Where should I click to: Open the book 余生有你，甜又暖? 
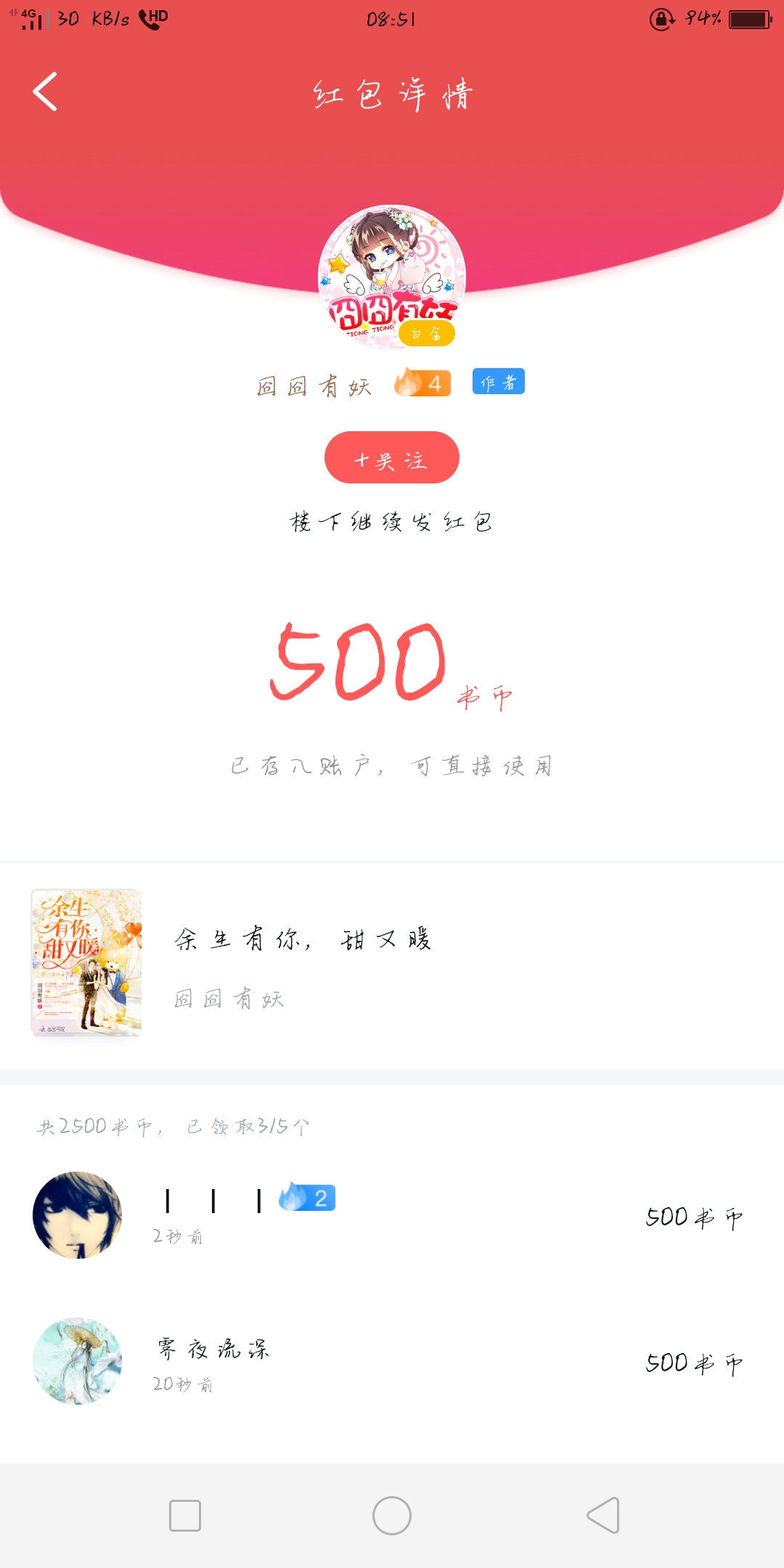392,963
